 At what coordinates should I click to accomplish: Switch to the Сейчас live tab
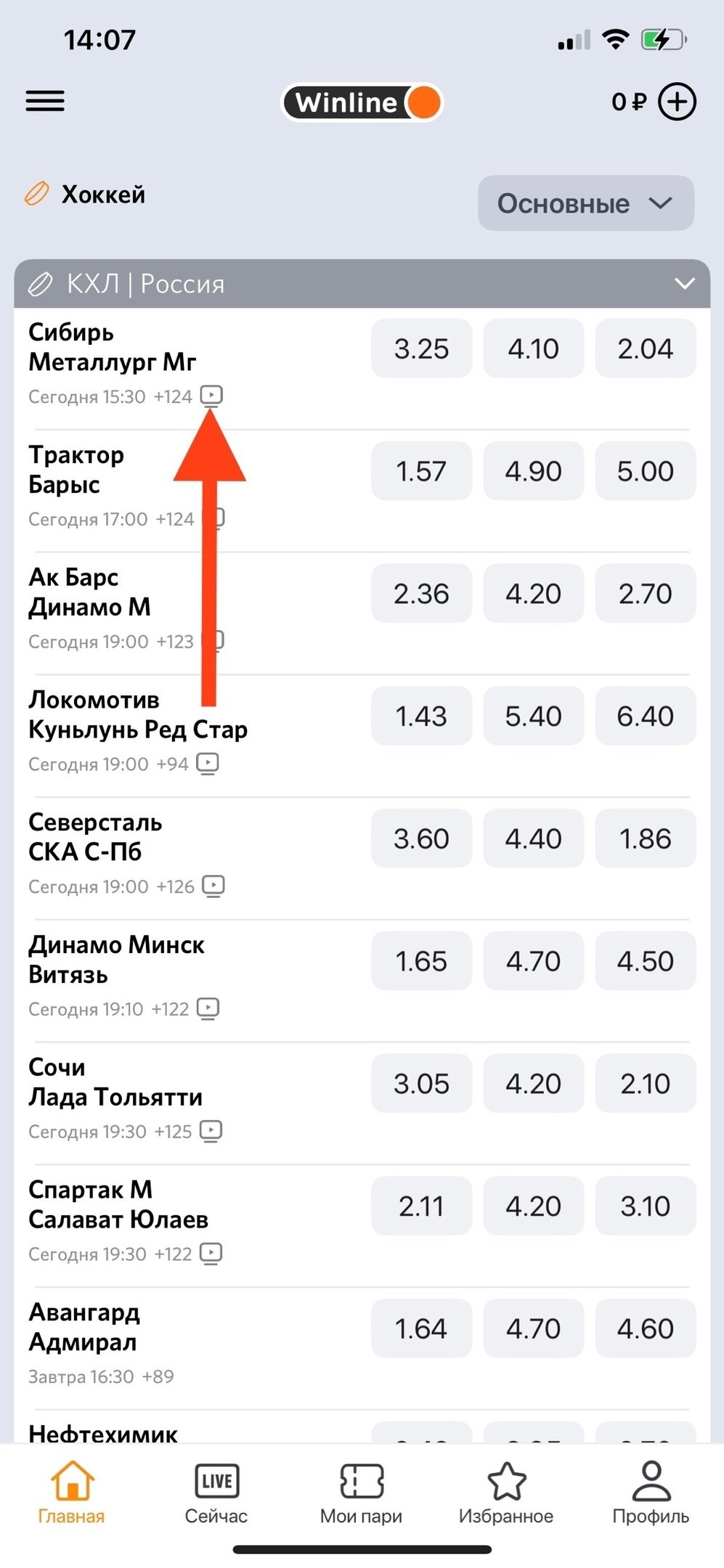[216, 1491]
